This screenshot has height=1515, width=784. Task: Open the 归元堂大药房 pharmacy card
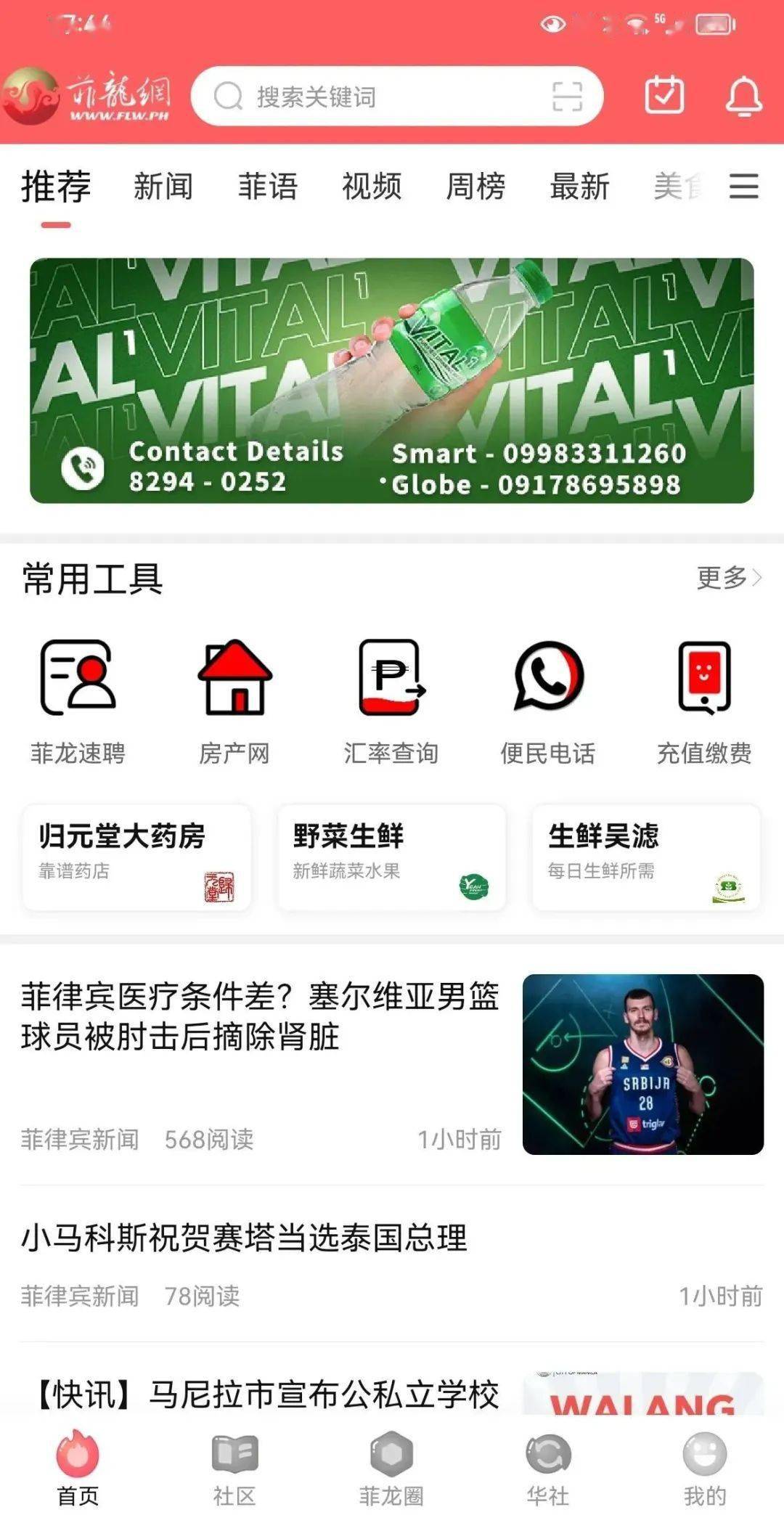coord(136,857)
